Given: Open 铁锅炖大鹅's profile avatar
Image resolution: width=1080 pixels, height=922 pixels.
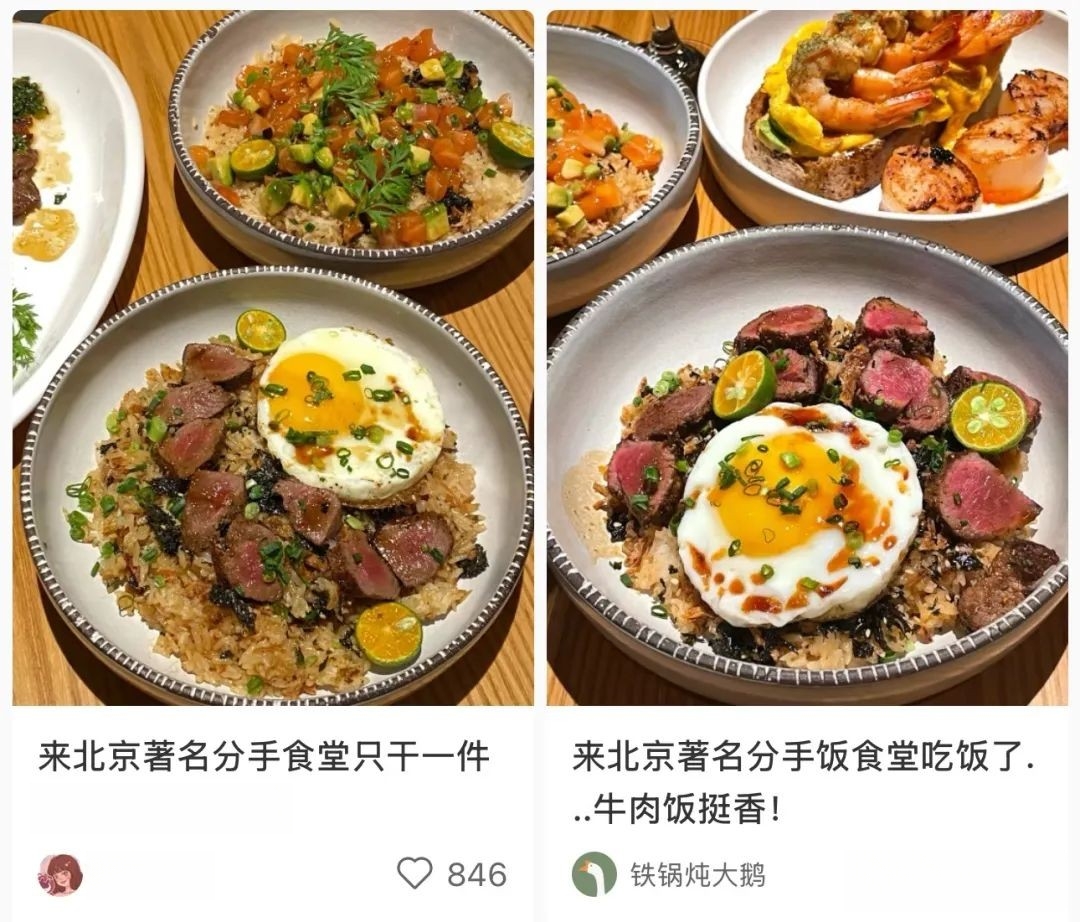Looking at the screenshot, I should click(594, 874).
